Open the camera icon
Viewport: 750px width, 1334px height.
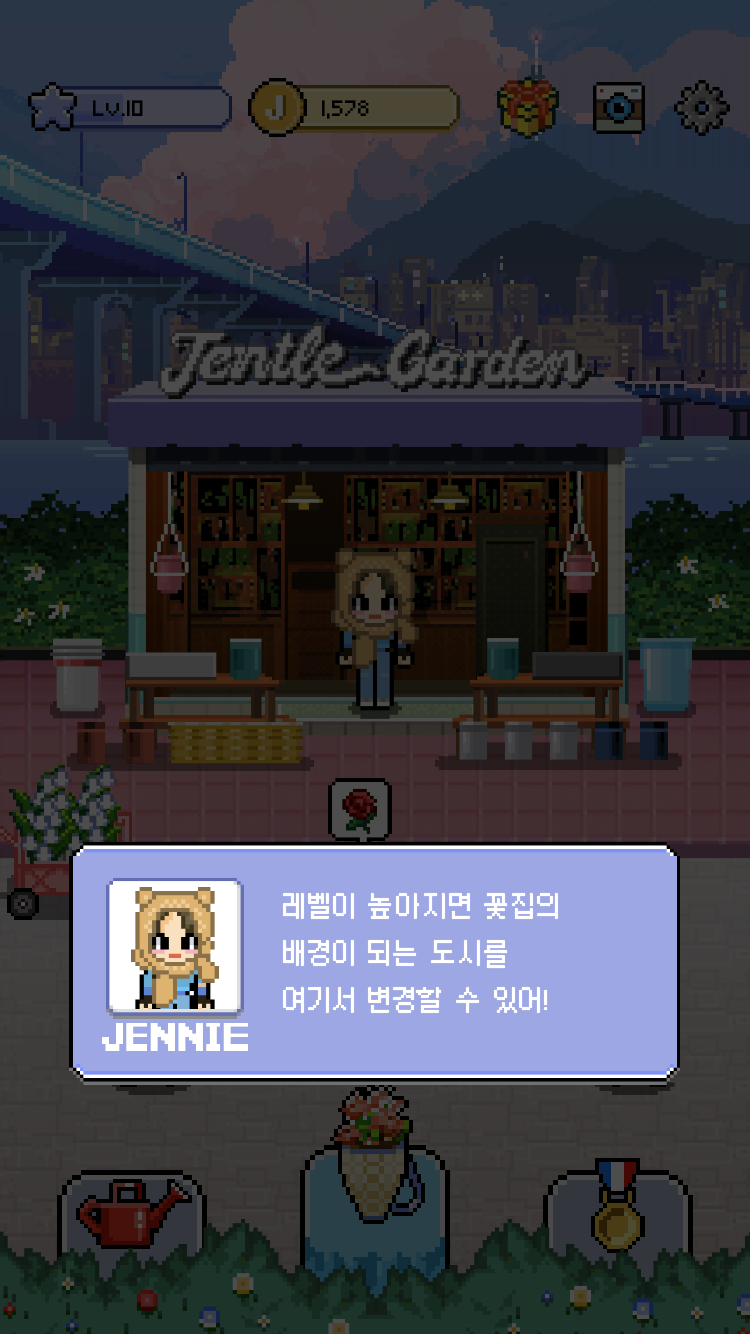(x=618, y=108)
